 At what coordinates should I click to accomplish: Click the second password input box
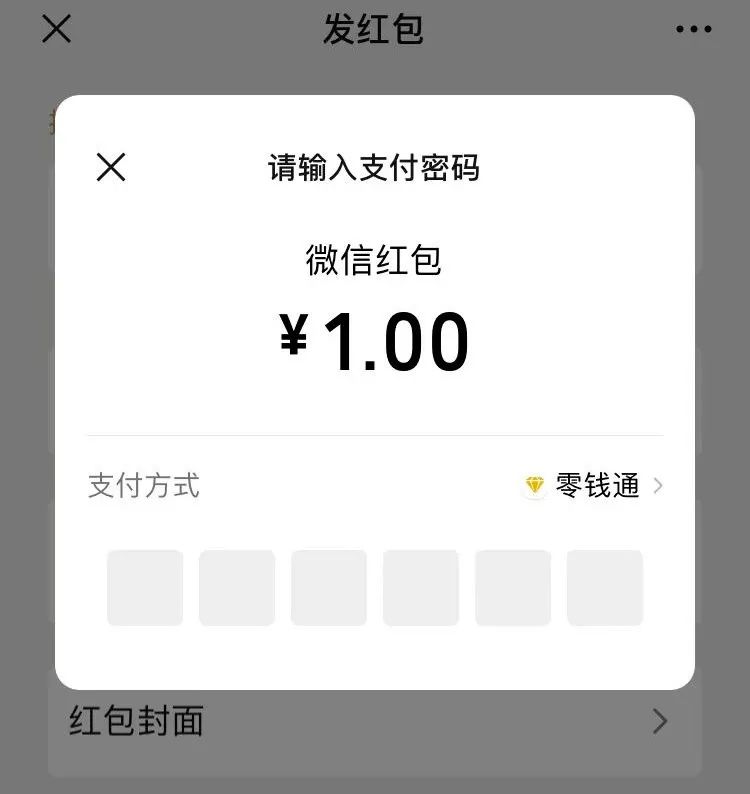[236, 587]
